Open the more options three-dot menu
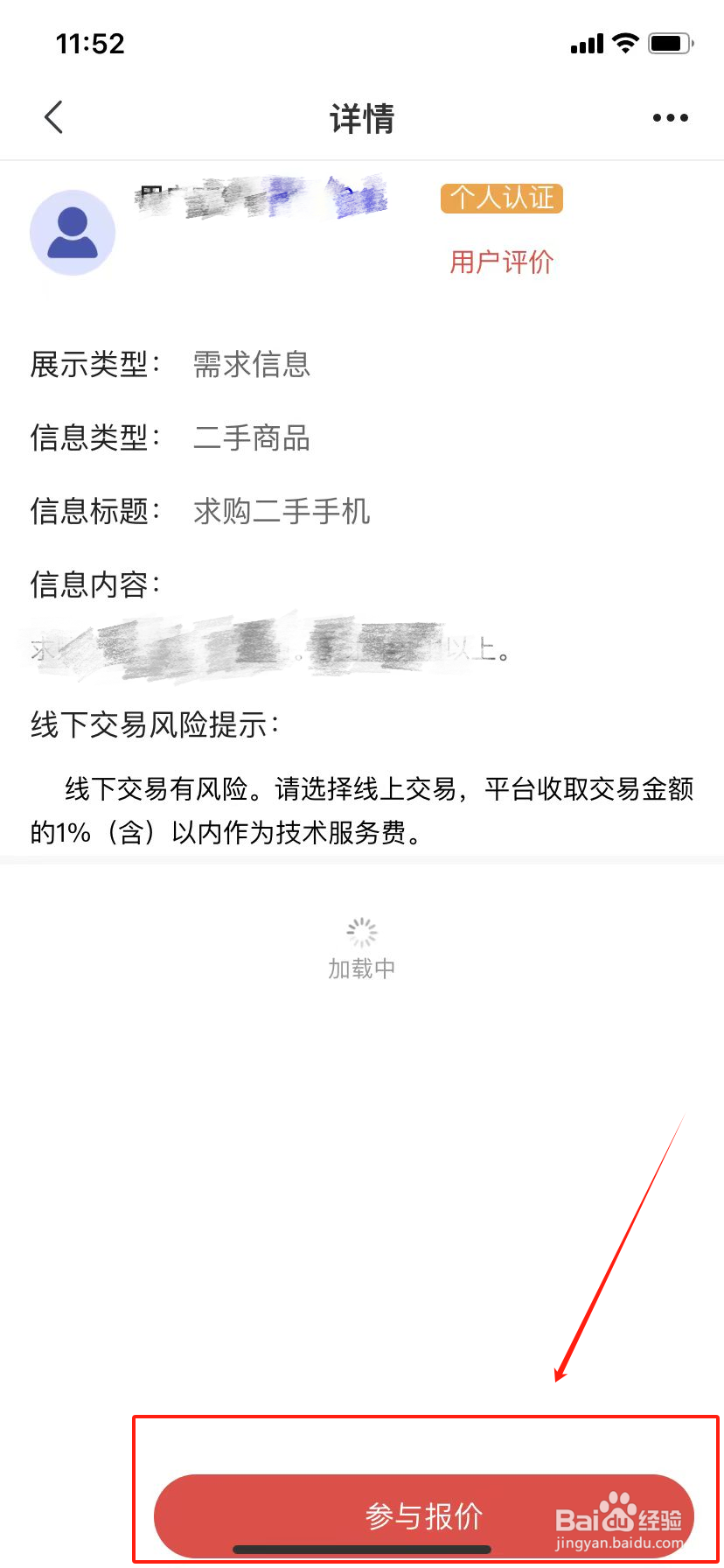 669,116
